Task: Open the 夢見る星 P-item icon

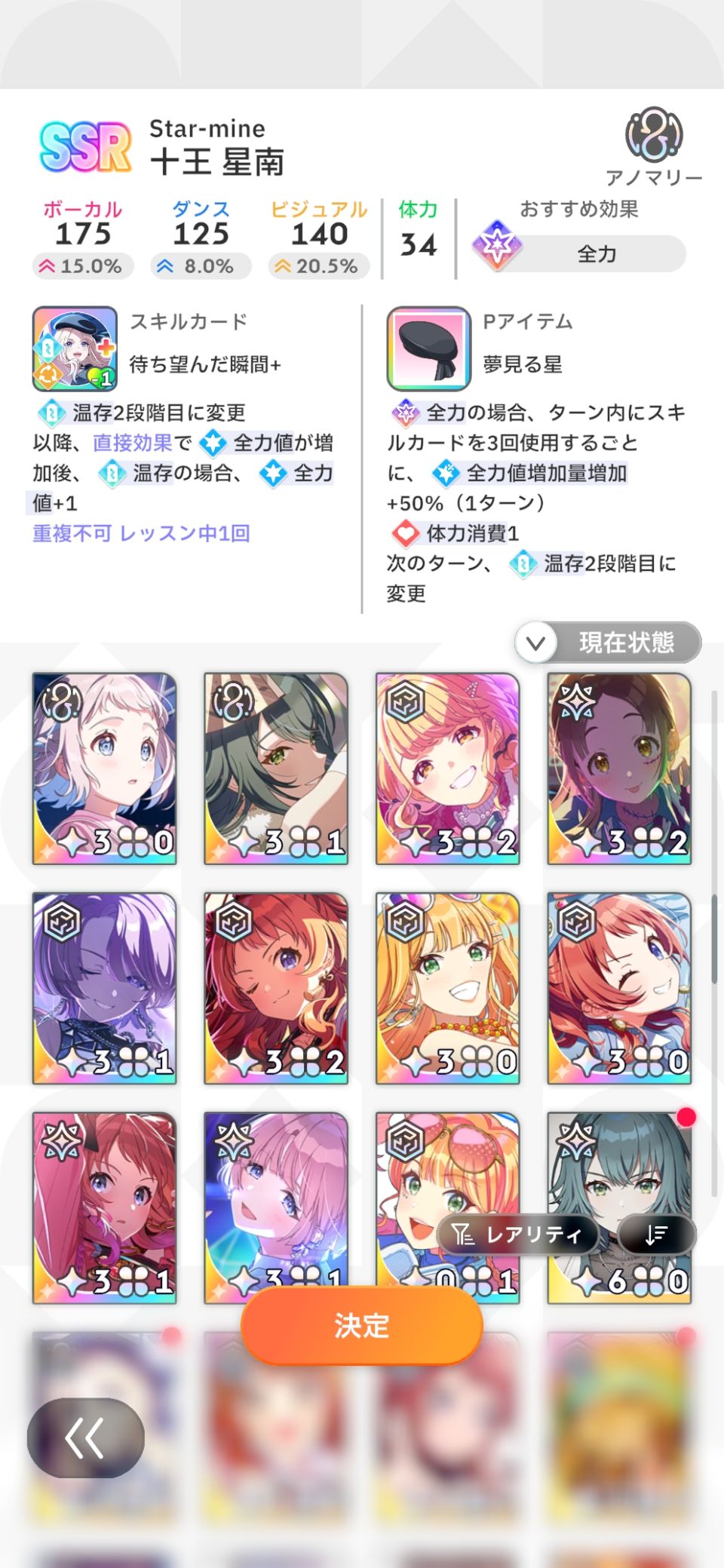Action: point(428,348)
